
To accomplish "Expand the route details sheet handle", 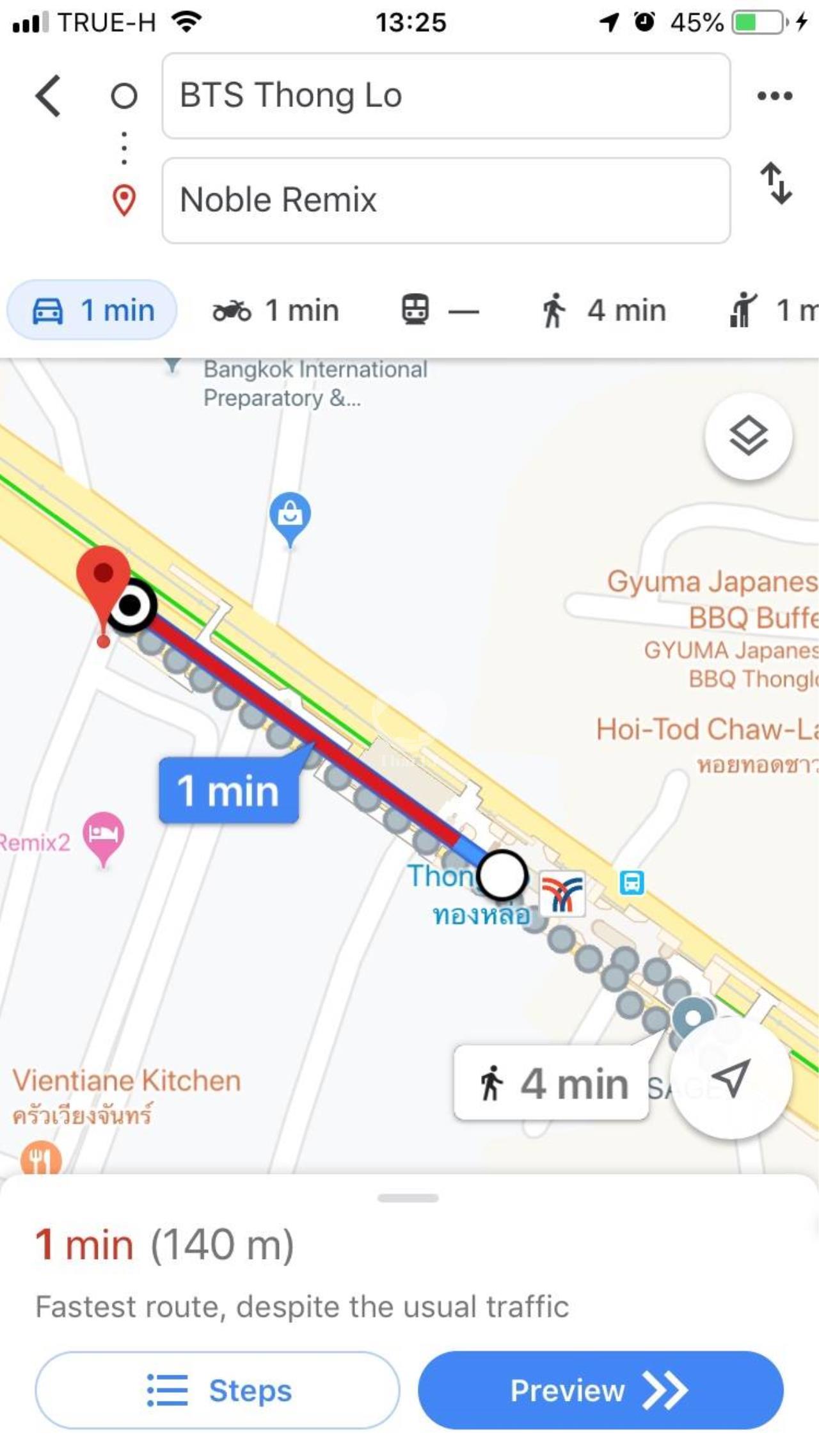I will click(x=408, y=1198).
